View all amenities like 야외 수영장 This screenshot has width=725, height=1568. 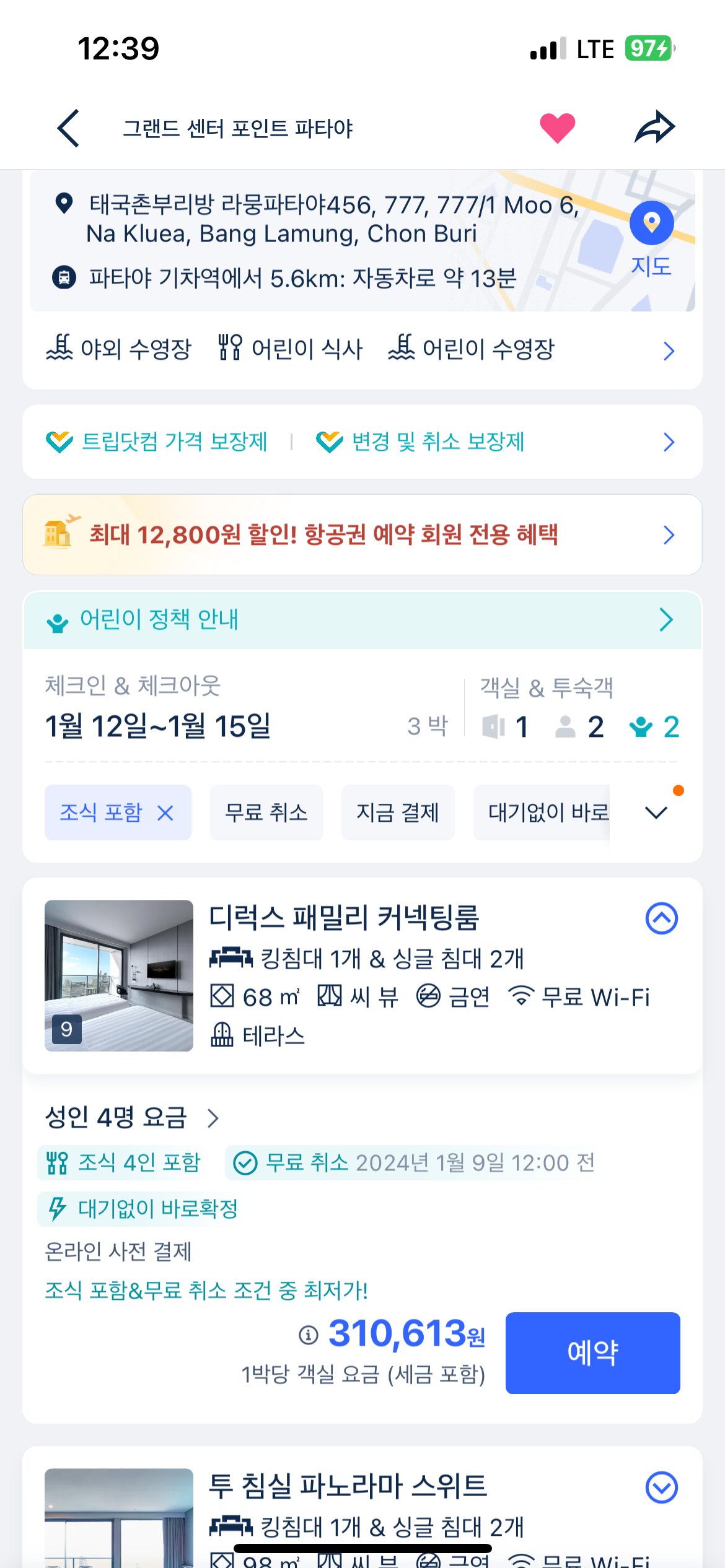click(x=668, y=351)
